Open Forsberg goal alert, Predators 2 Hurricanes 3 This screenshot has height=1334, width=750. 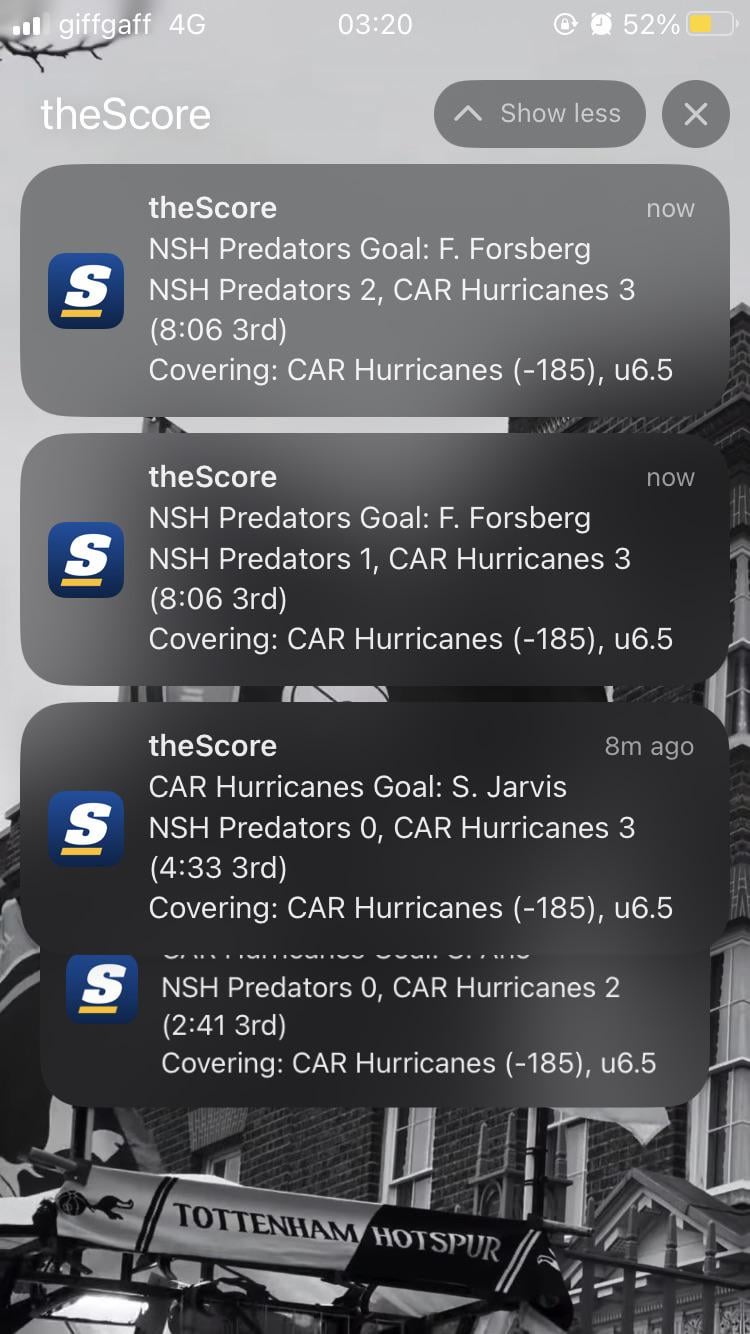point(375,290)
